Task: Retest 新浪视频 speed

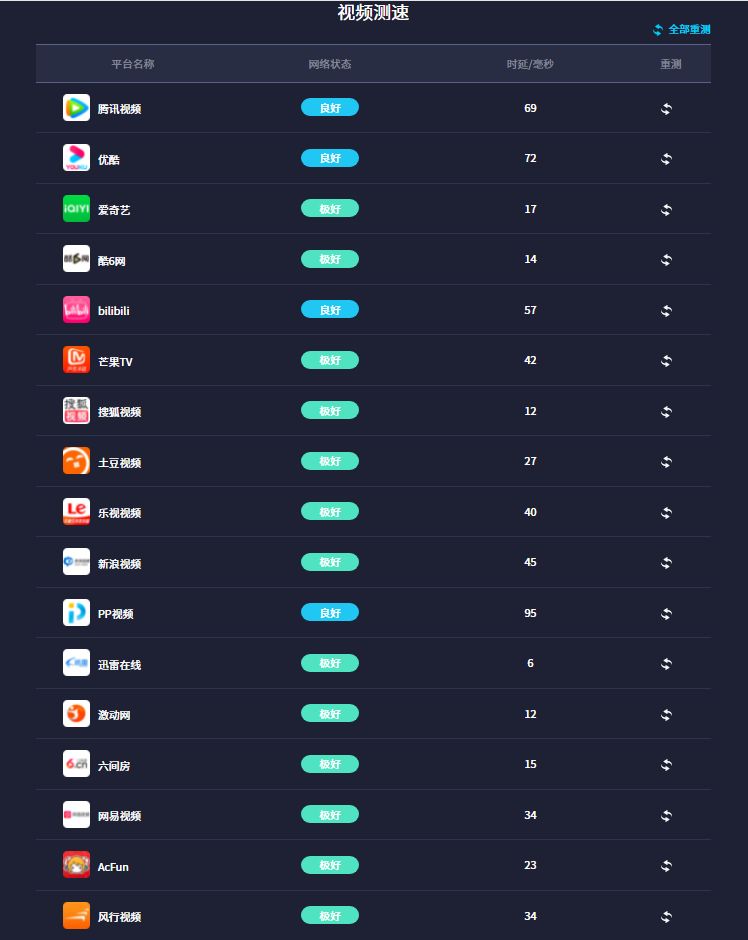Action: tap(666, 563)
